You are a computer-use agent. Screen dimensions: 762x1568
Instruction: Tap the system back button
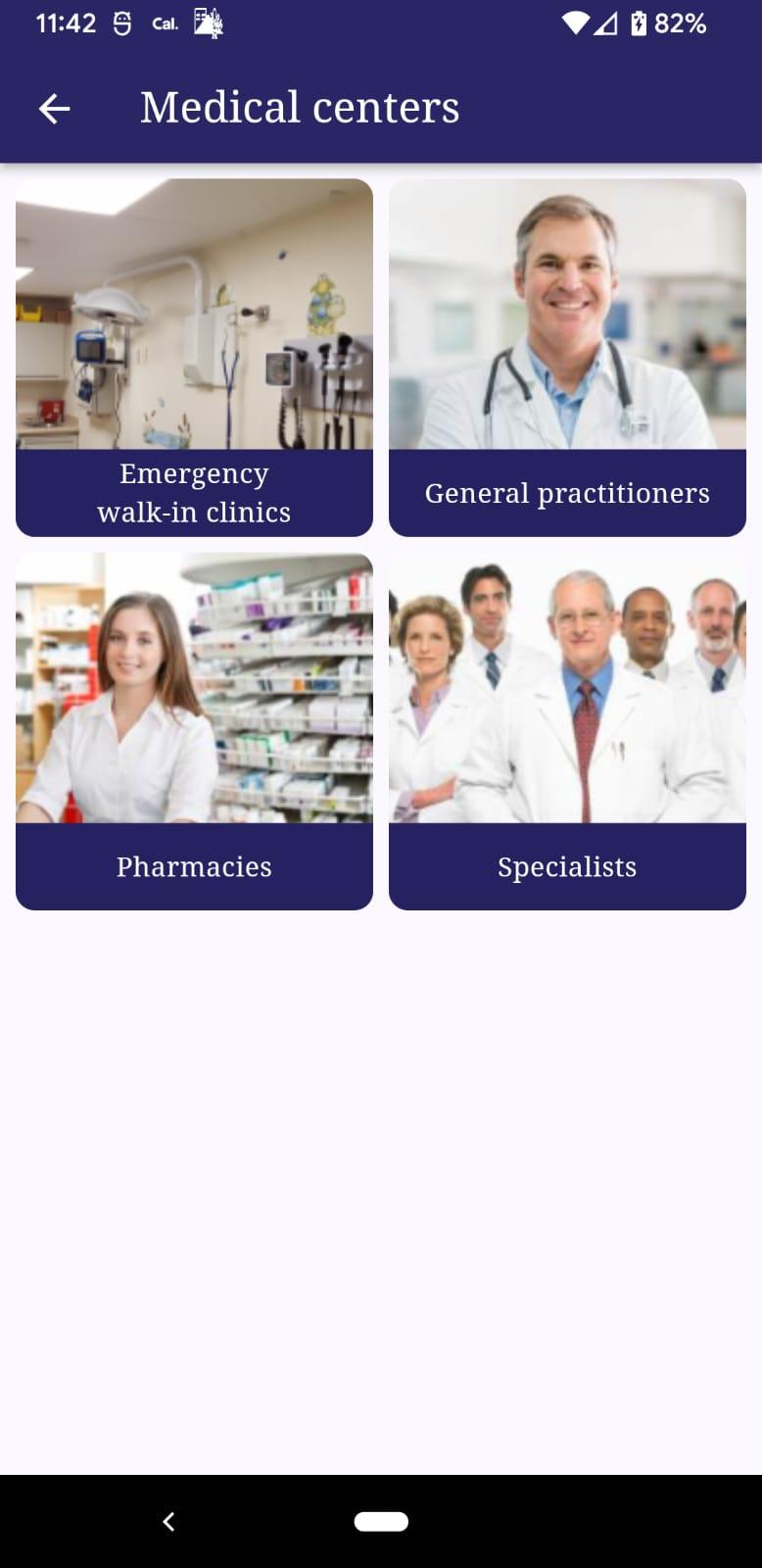click(x=168, y=1521)
